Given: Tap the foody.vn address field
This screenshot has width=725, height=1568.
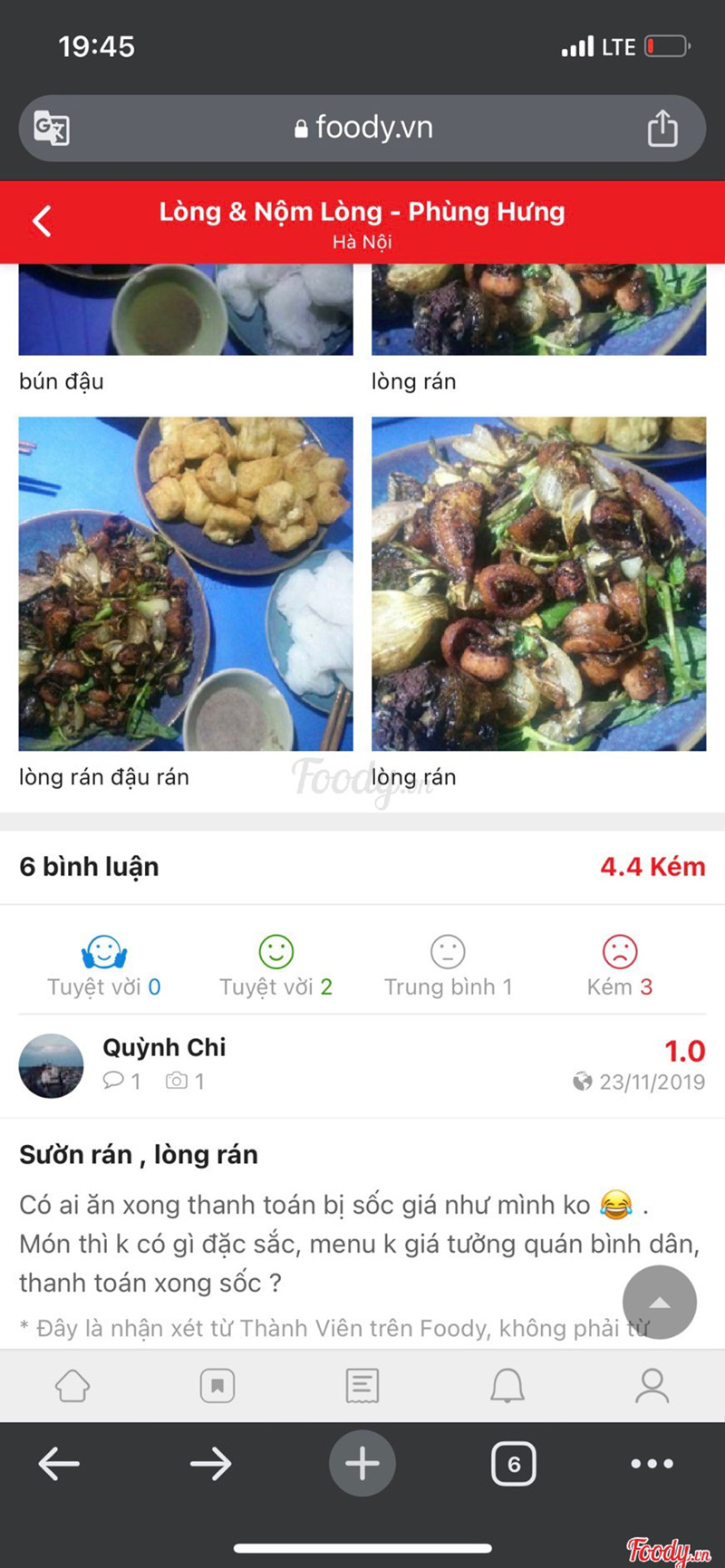Looking at the screenshot, I should coord(362,128).
